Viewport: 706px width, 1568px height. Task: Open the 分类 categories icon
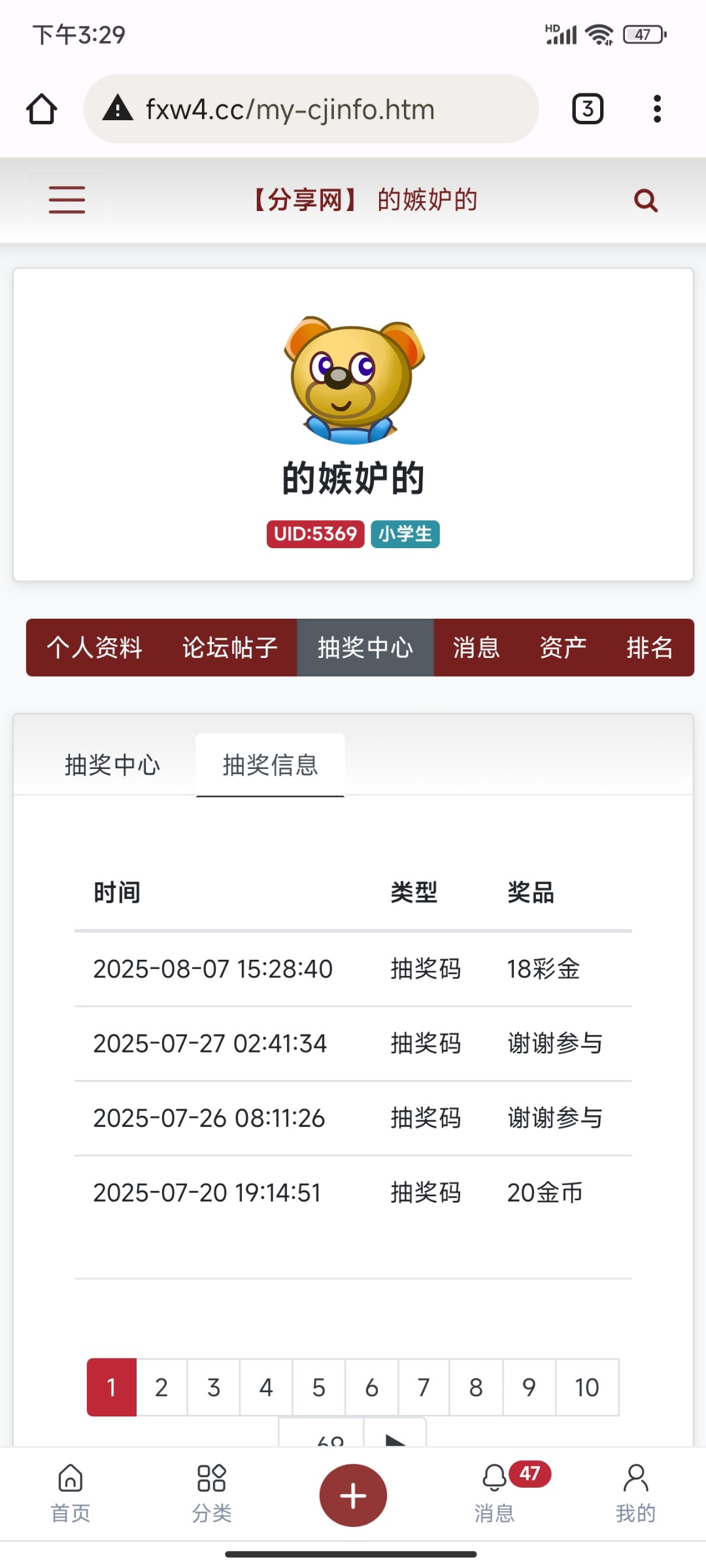211,1496
